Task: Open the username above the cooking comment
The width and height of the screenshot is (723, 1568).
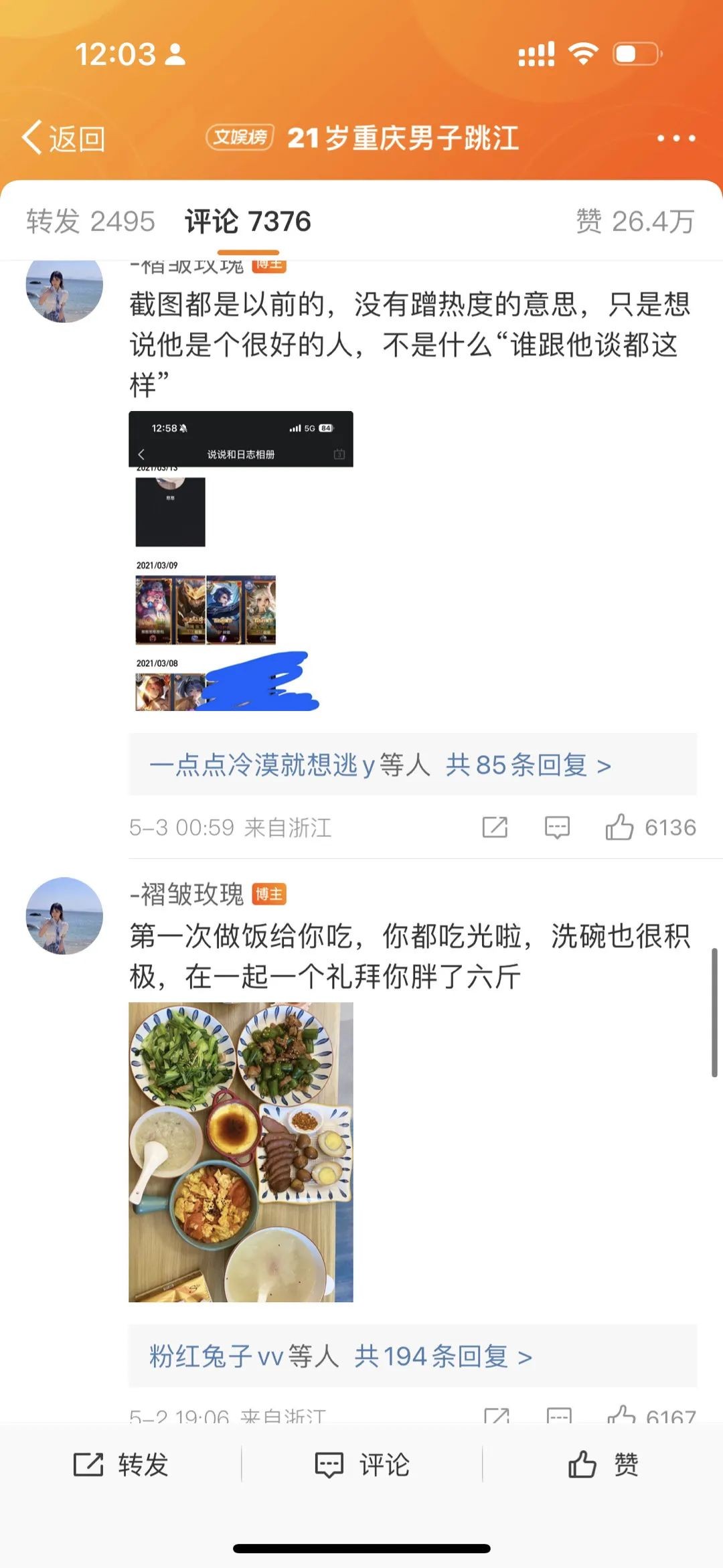Action: click(187, 894)
